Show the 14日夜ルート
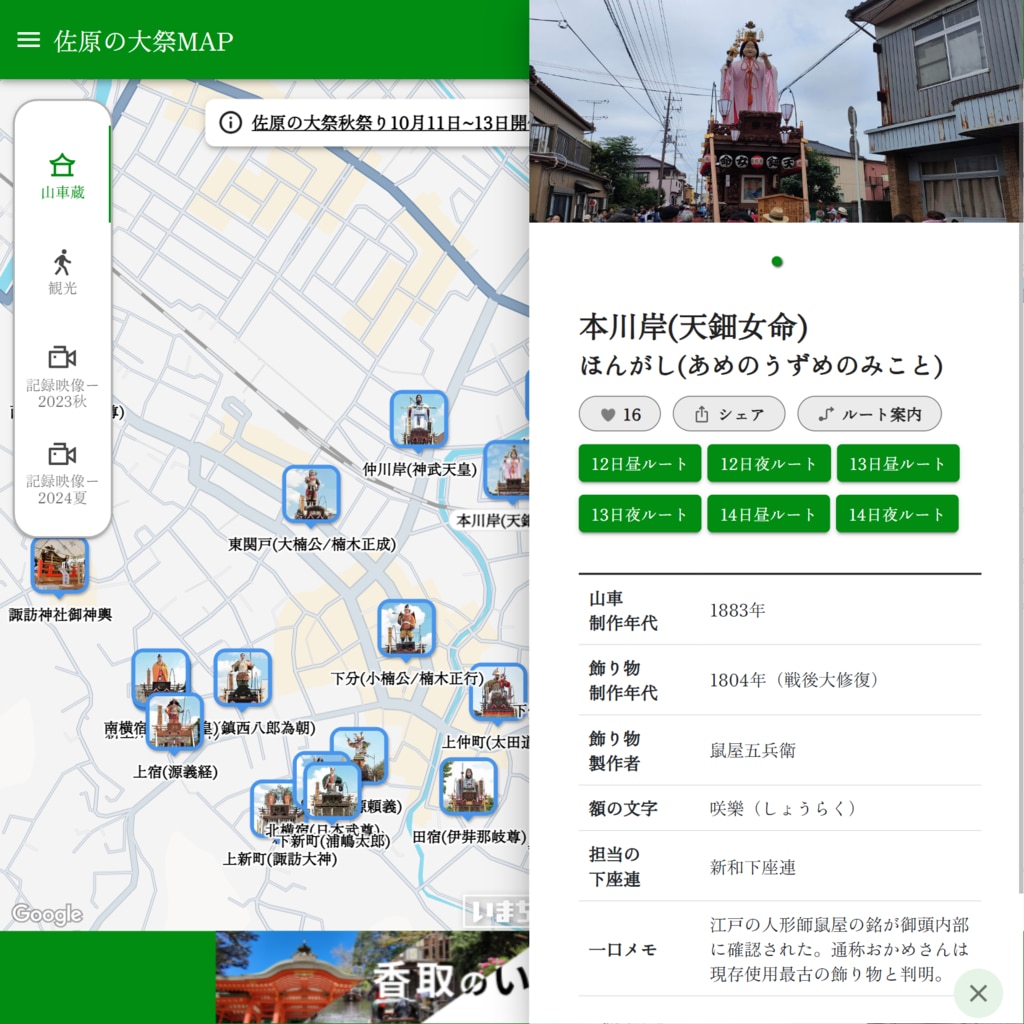Screen dimensions: 1024x1024 tap(897, 514)
